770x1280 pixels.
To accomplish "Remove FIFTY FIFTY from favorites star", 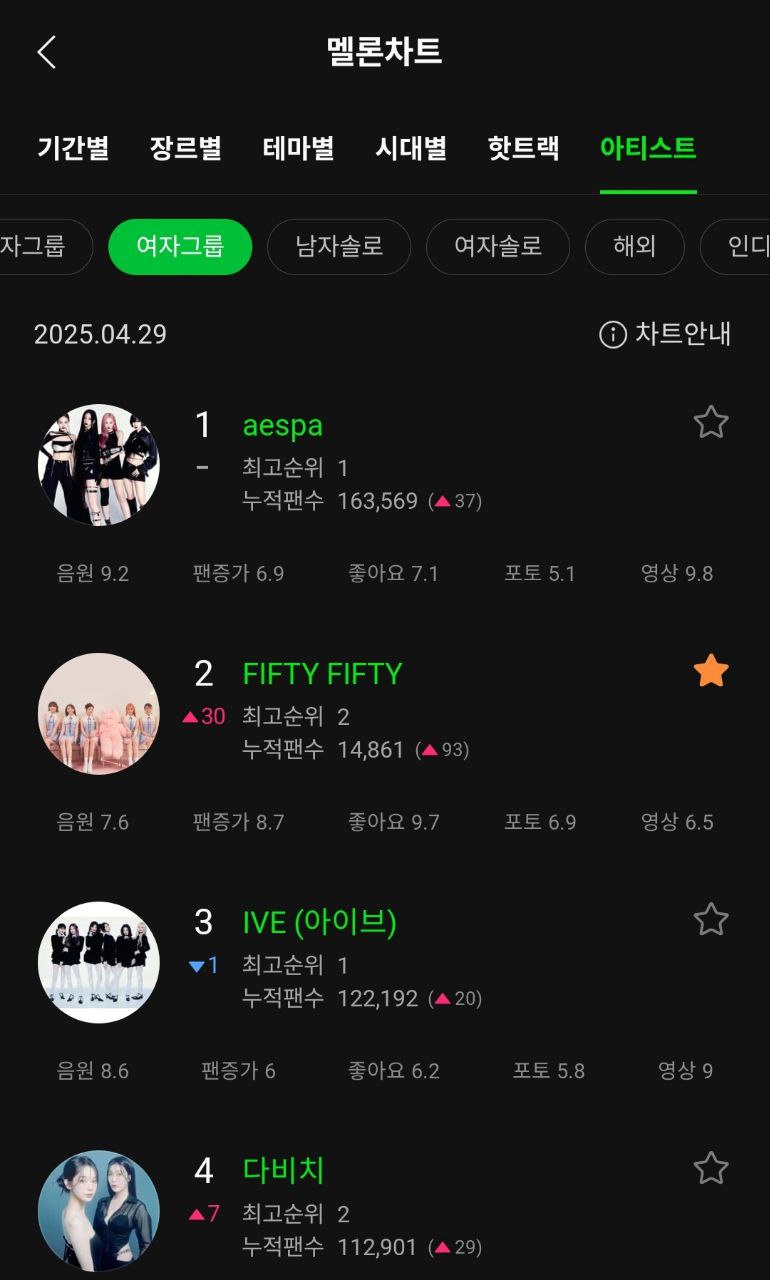I will point(711,671).
